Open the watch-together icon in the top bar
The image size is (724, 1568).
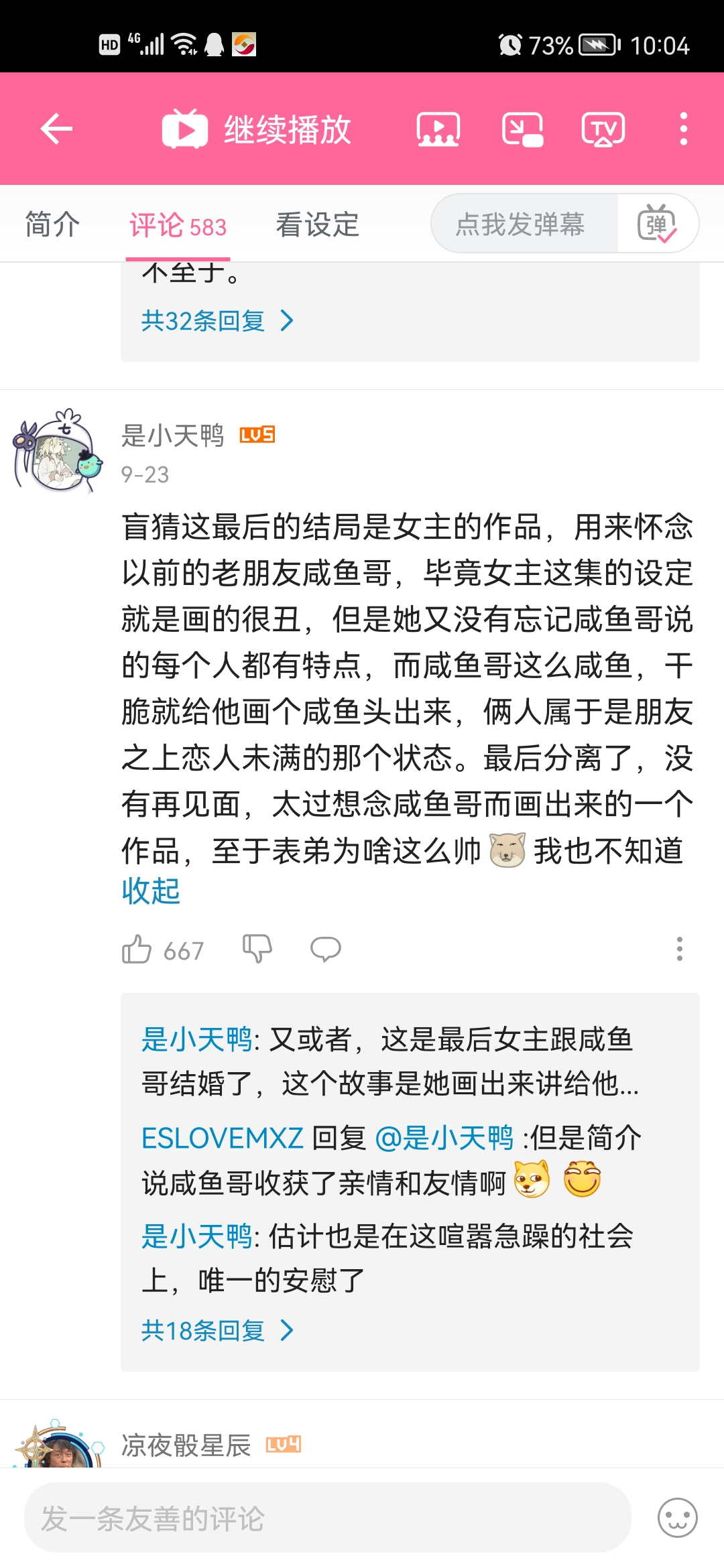[438, 129]
